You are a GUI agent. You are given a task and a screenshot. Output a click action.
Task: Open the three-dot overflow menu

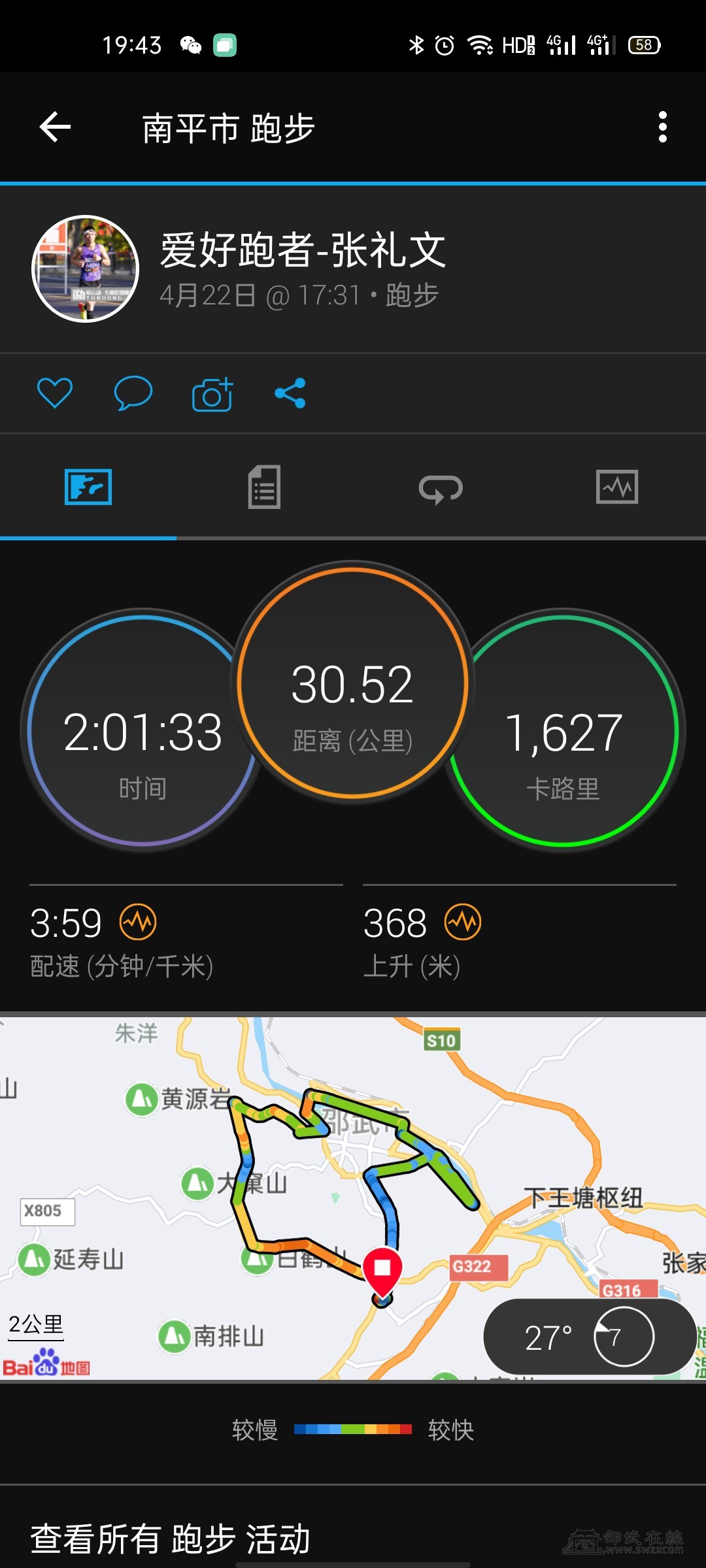coord(662,127)
